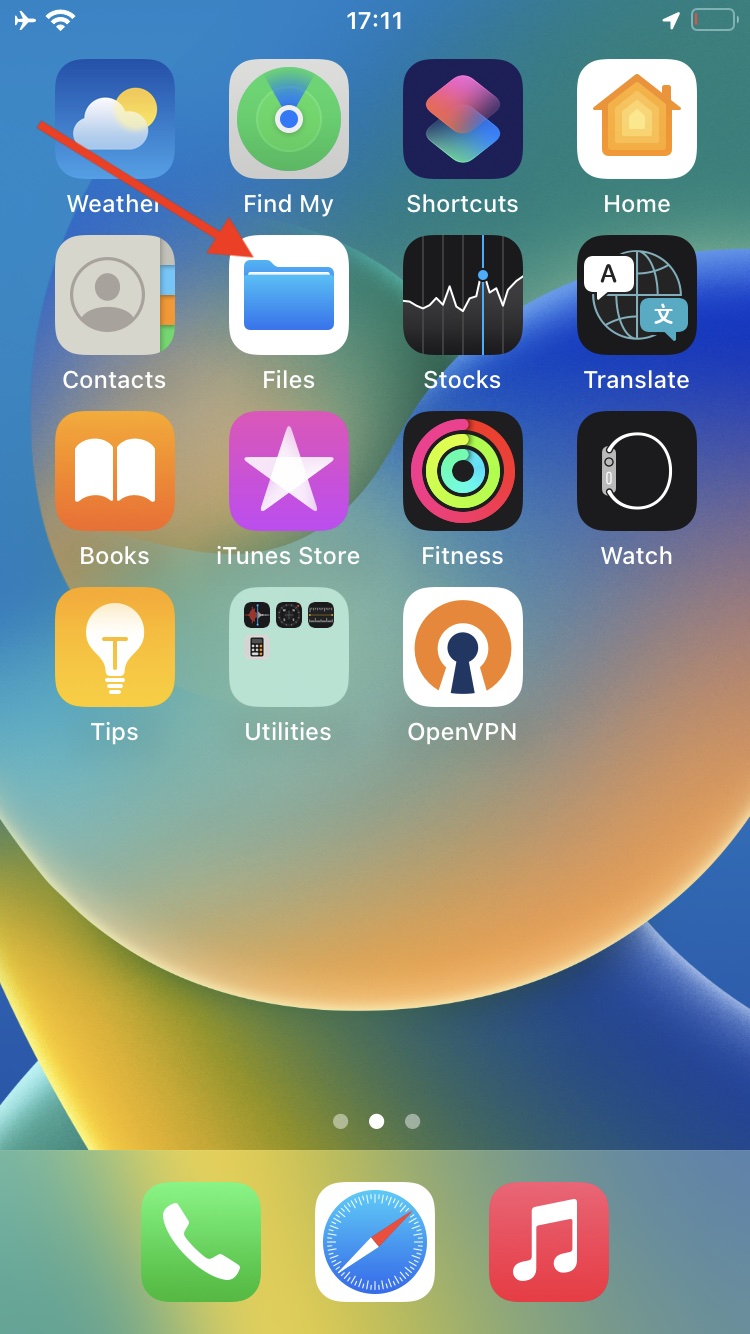Open the Watch app
The image size is (750, 1334).
tap(637, 471)
